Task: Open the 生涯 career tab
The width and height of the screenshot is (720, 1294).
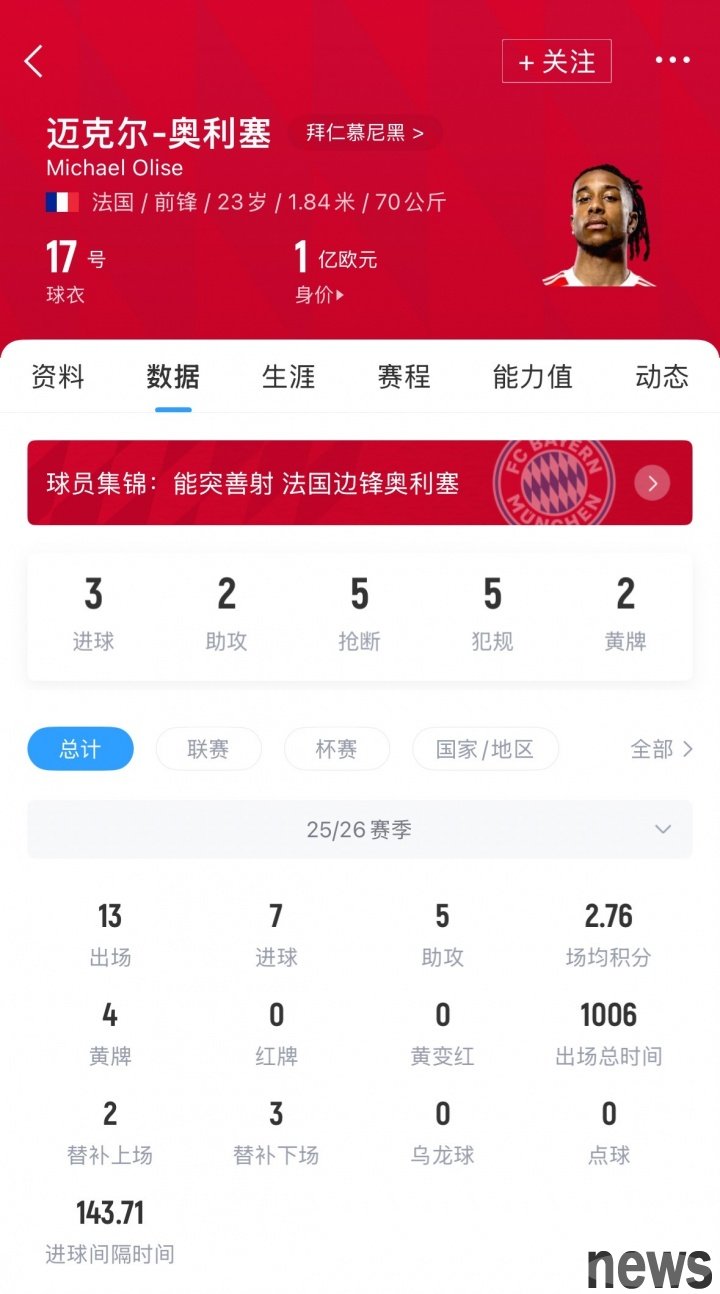Action: [288, 377]
